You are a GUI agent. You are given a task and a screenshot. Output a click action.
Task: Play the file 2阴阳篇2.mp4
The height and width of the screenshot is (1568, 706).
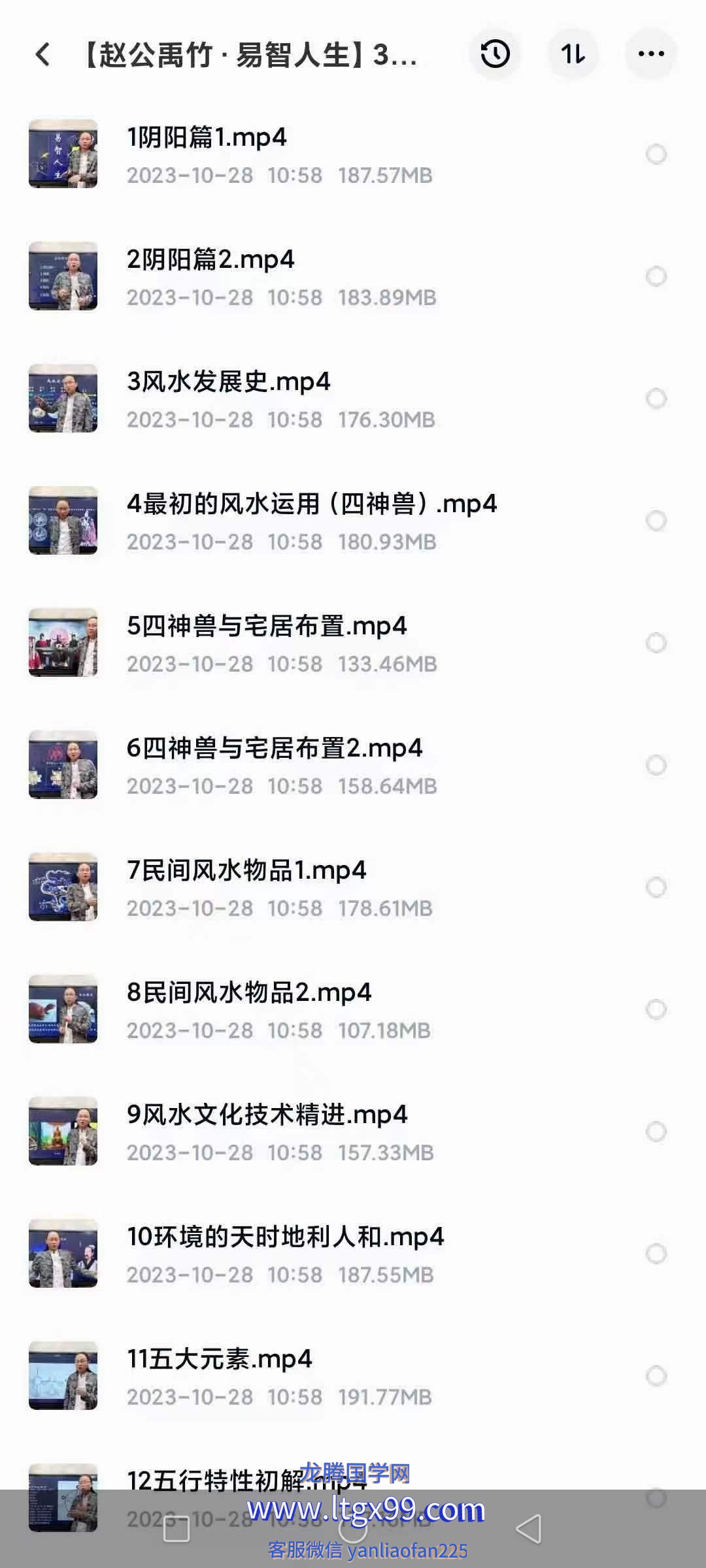click(210, 260)
